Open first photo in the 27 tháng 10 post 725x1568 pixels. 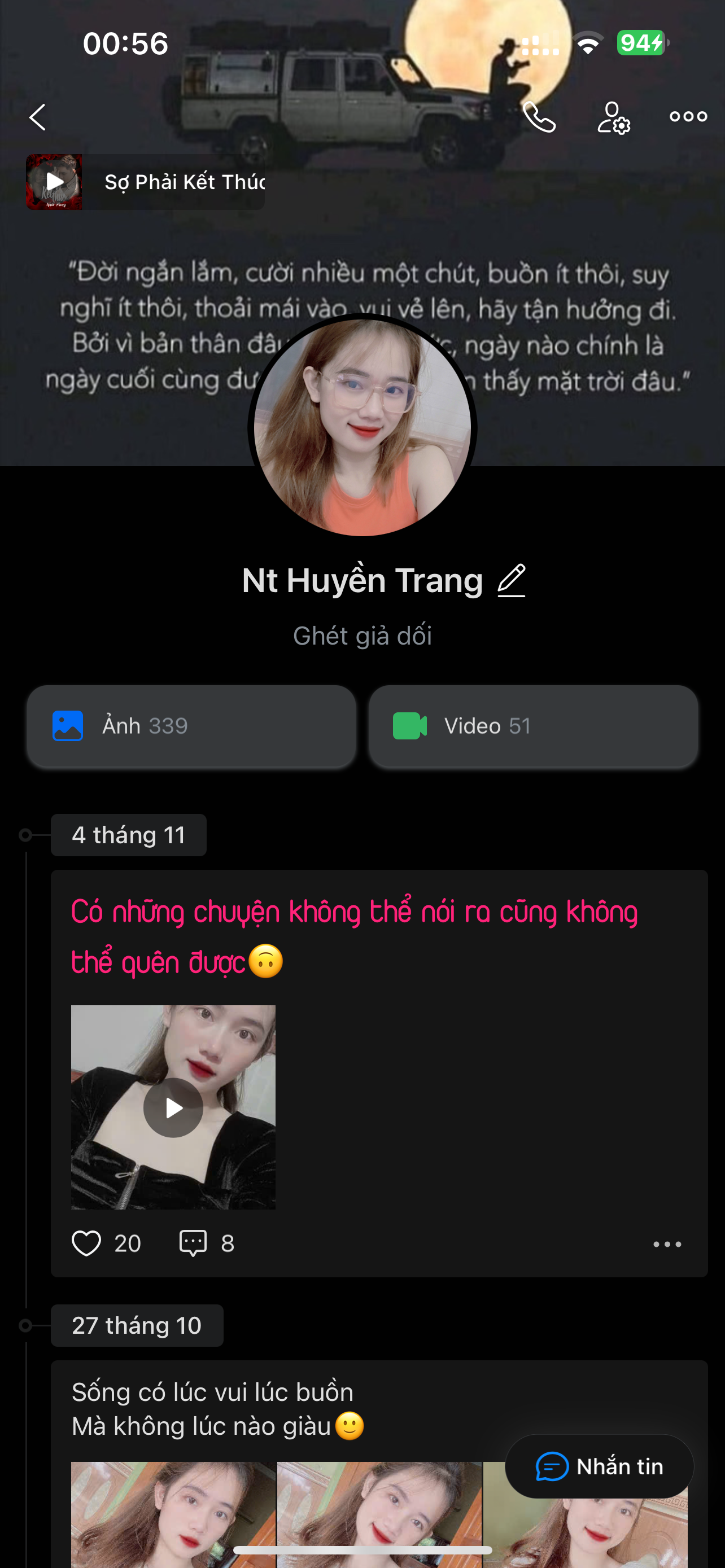[x=173, y=1514]
